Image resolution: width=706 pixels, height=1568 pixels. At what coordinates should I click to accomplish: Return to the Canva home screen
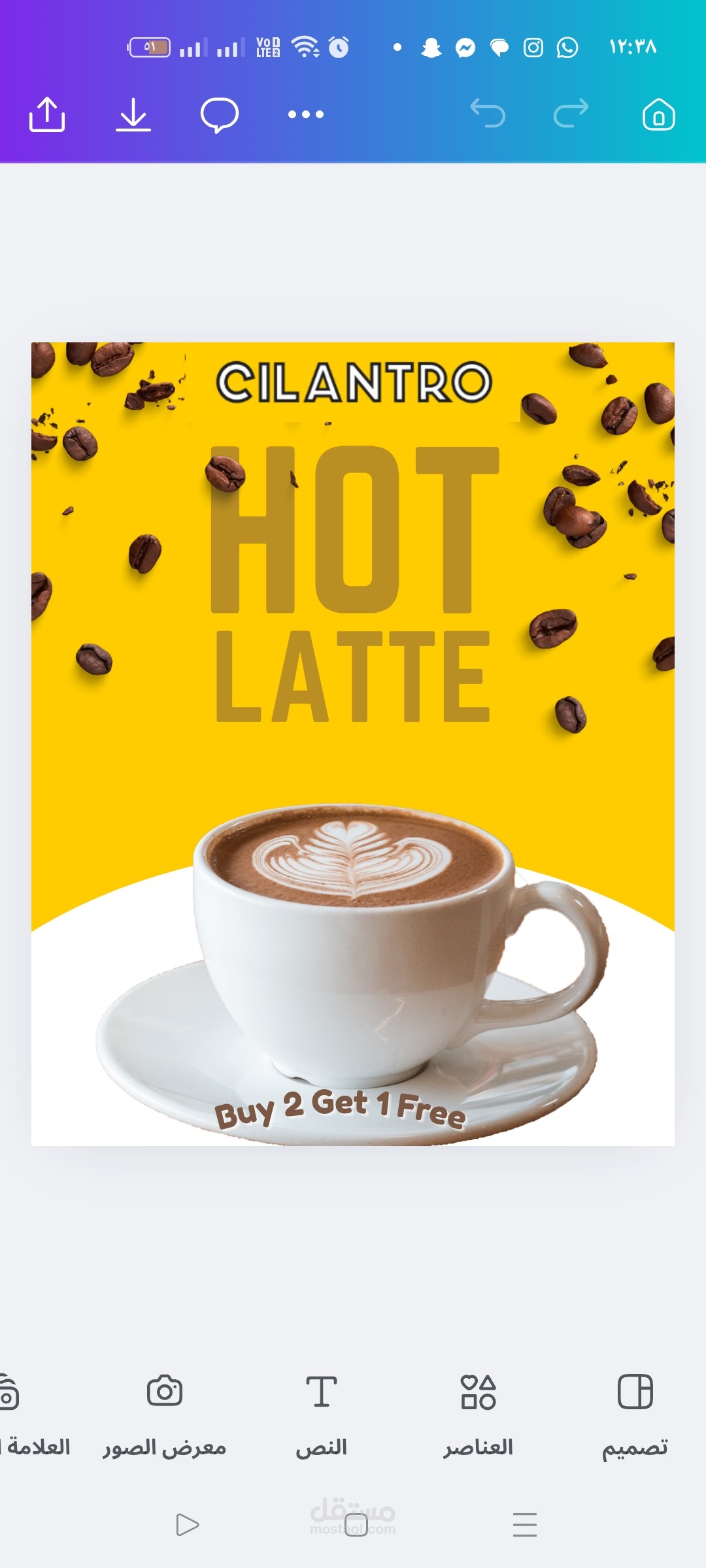coord(658,116)
